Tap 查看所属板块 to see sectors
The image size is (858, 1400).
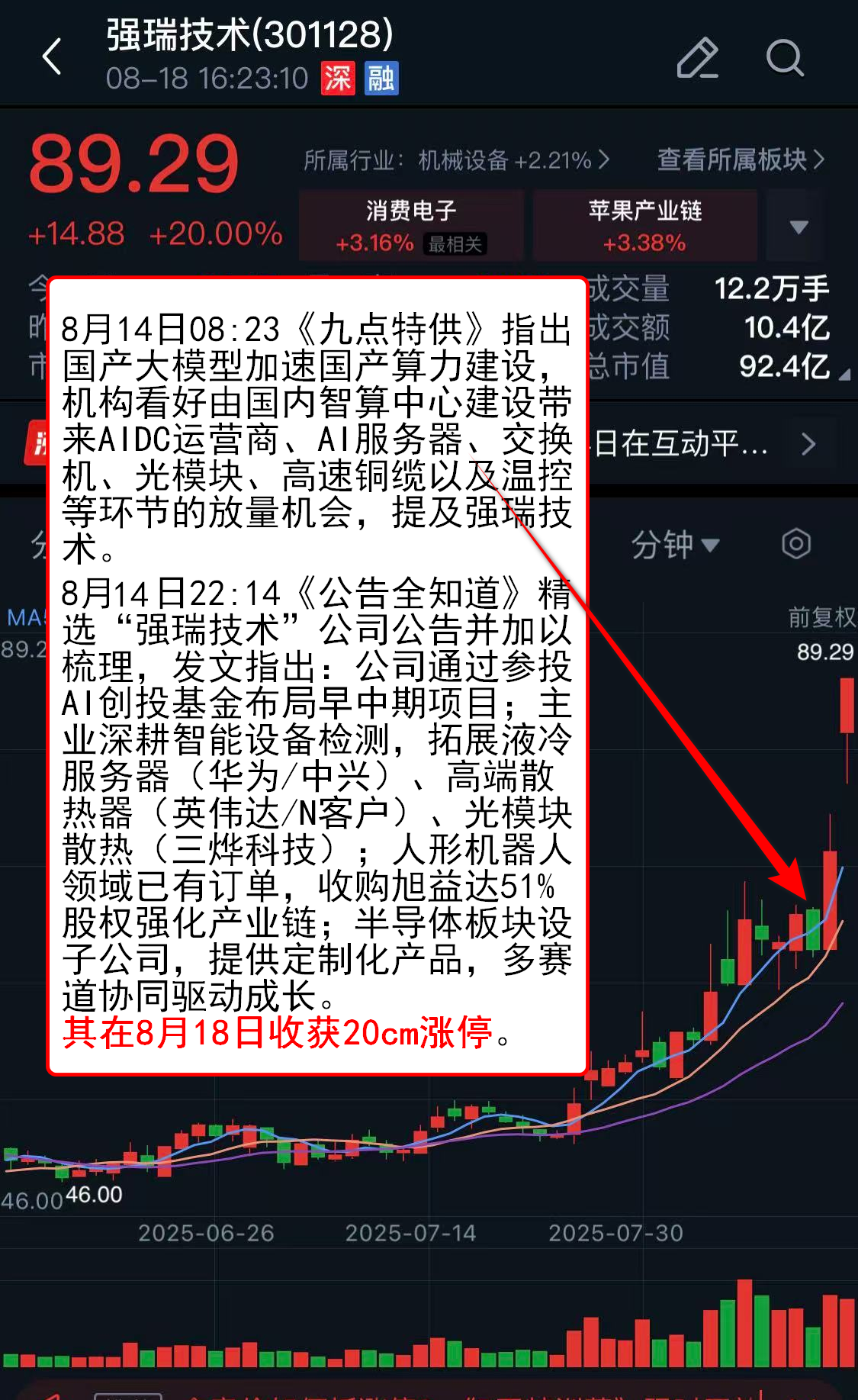tap(740, 159)
